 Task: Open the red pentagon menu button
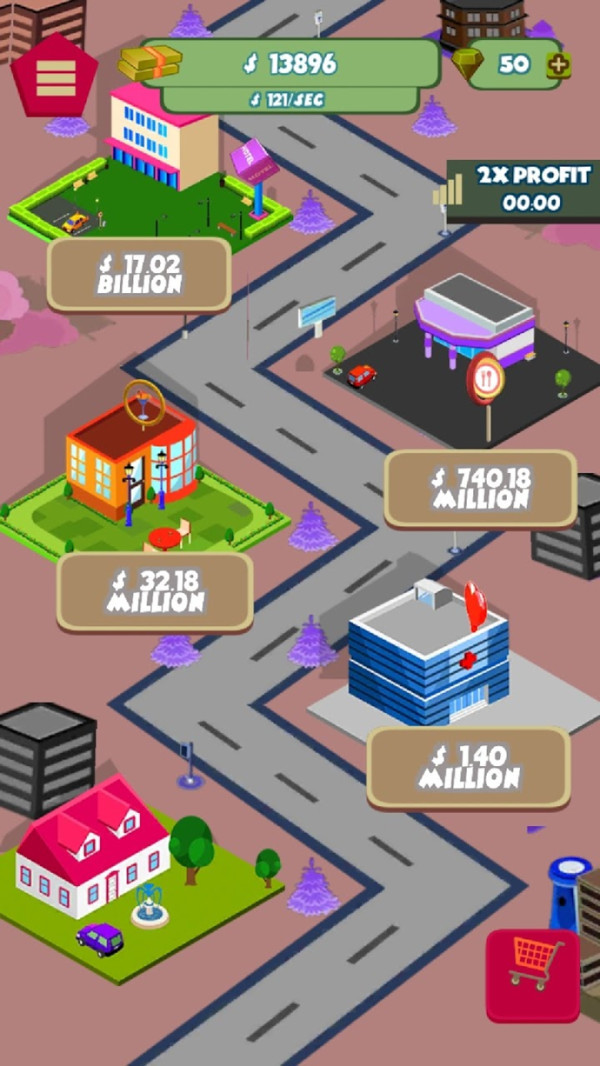[54, 75]
